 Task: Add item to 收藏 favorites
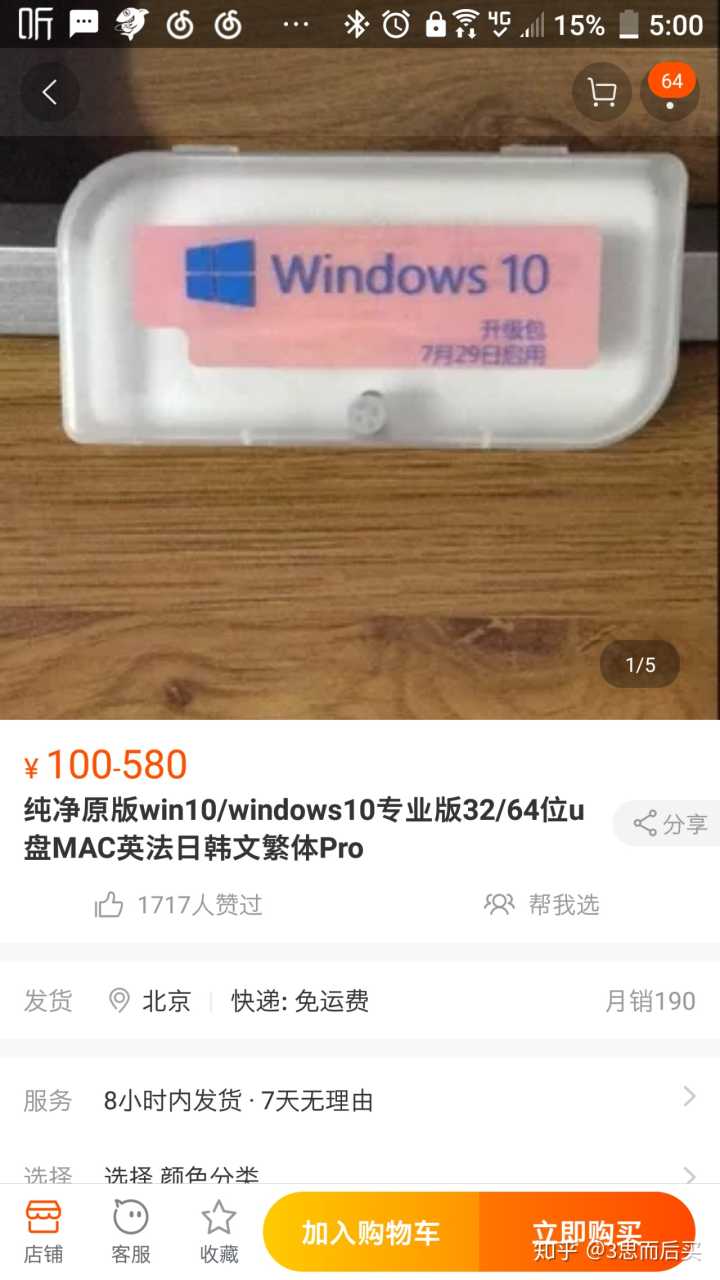pyautogui.click(x=219, y=1231)
